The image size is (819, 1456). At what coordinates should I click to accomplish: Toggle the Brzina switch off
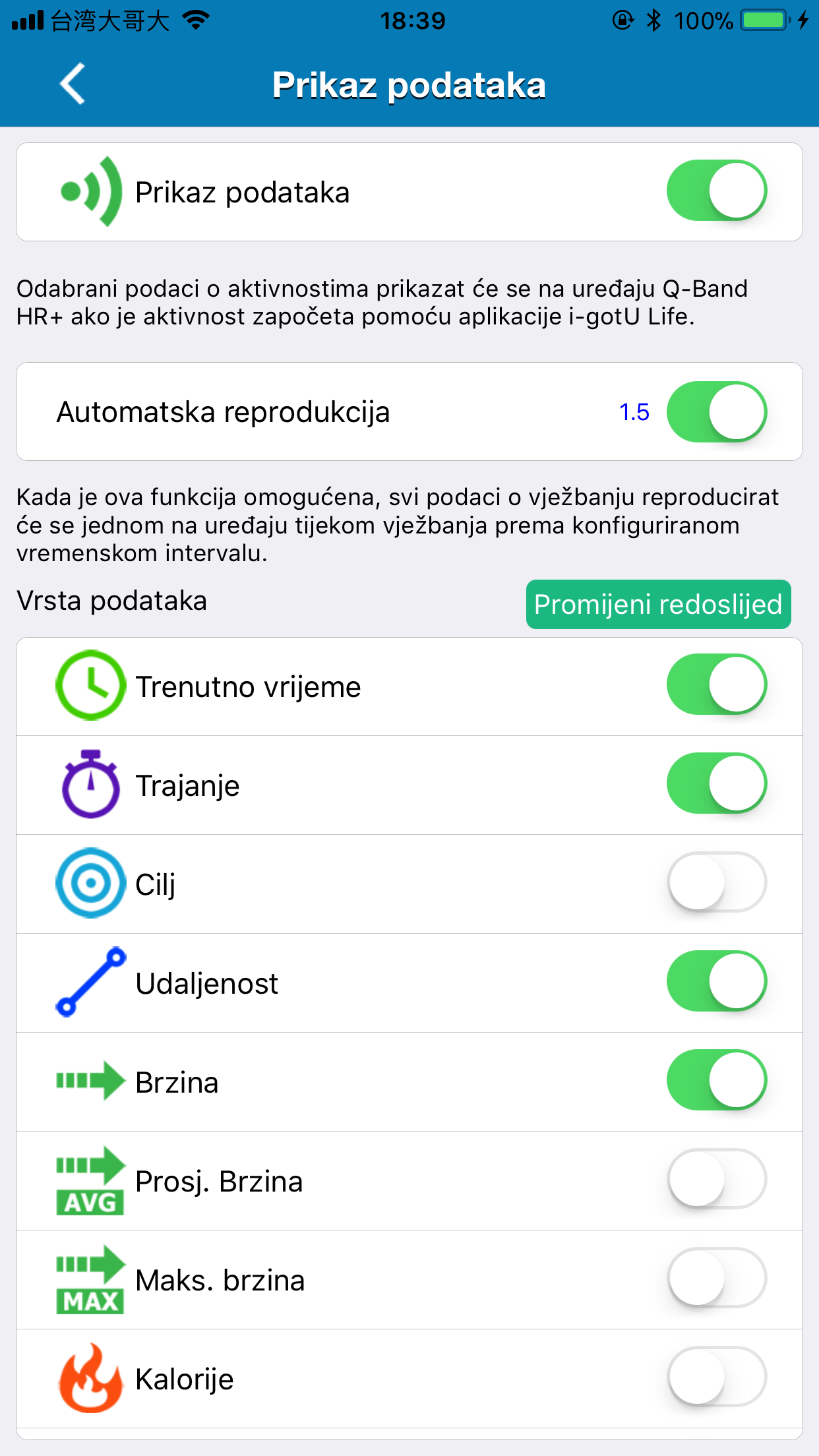pos(717,1079)
